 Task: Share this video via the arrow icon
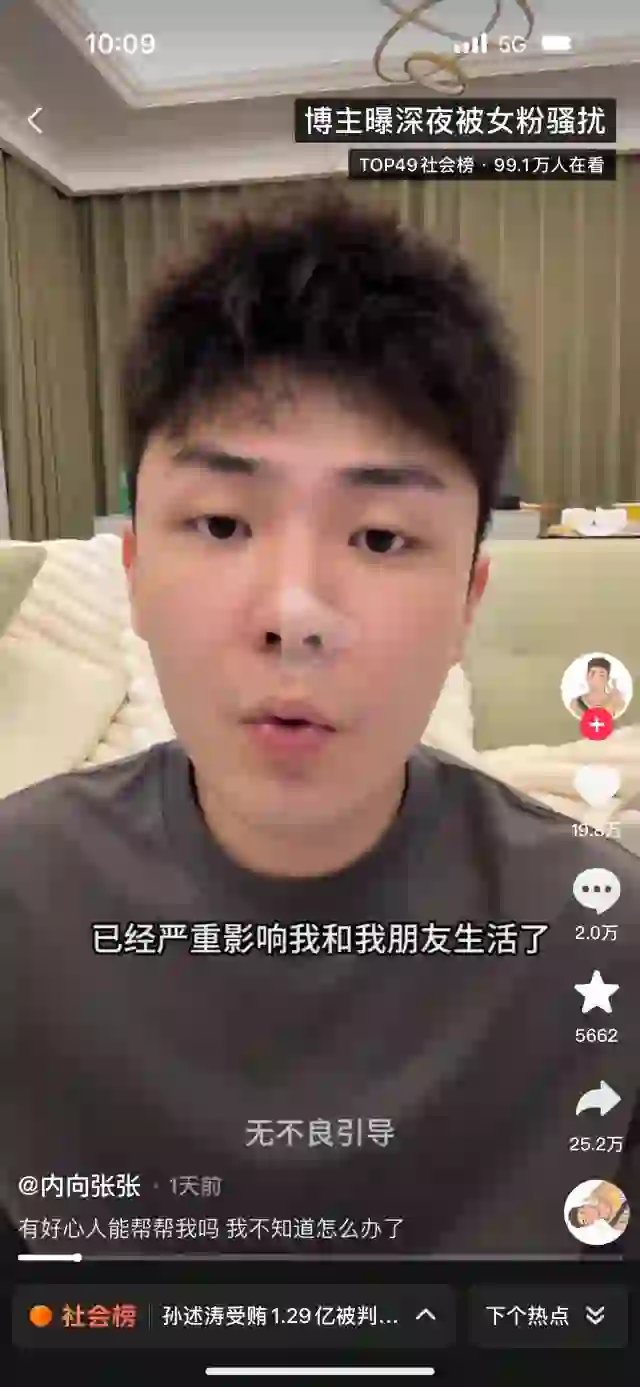pyautogui.click(x=597, y=1101)
